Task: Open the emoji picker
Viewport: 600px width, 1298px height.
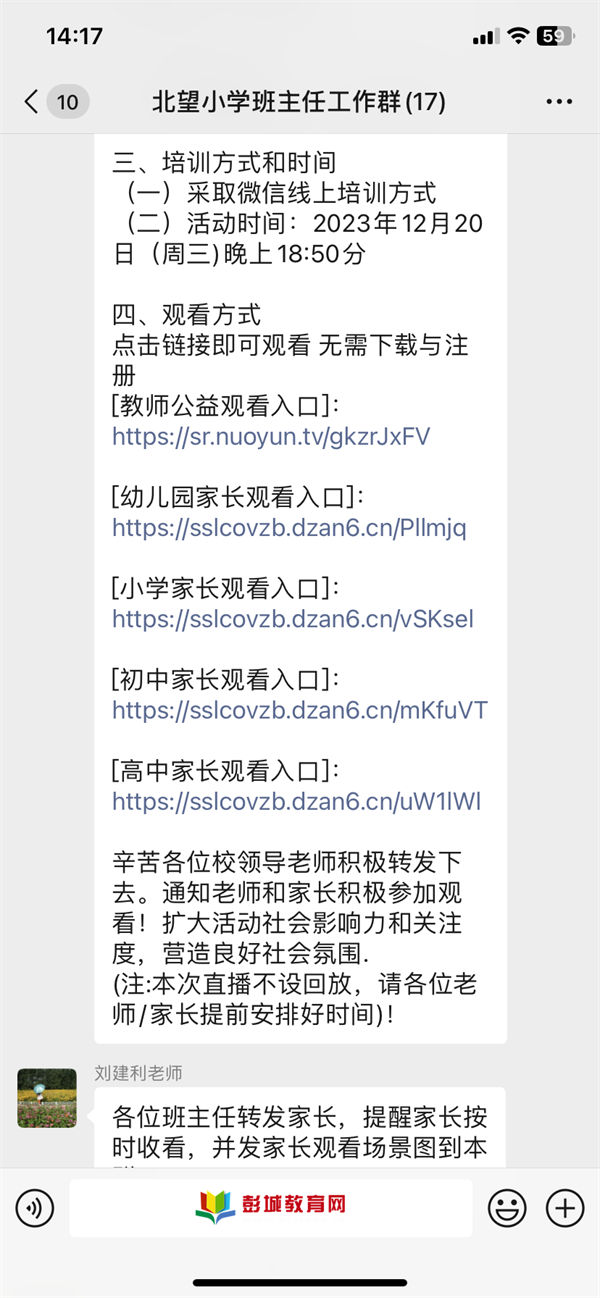Action: coord(507,1208)
